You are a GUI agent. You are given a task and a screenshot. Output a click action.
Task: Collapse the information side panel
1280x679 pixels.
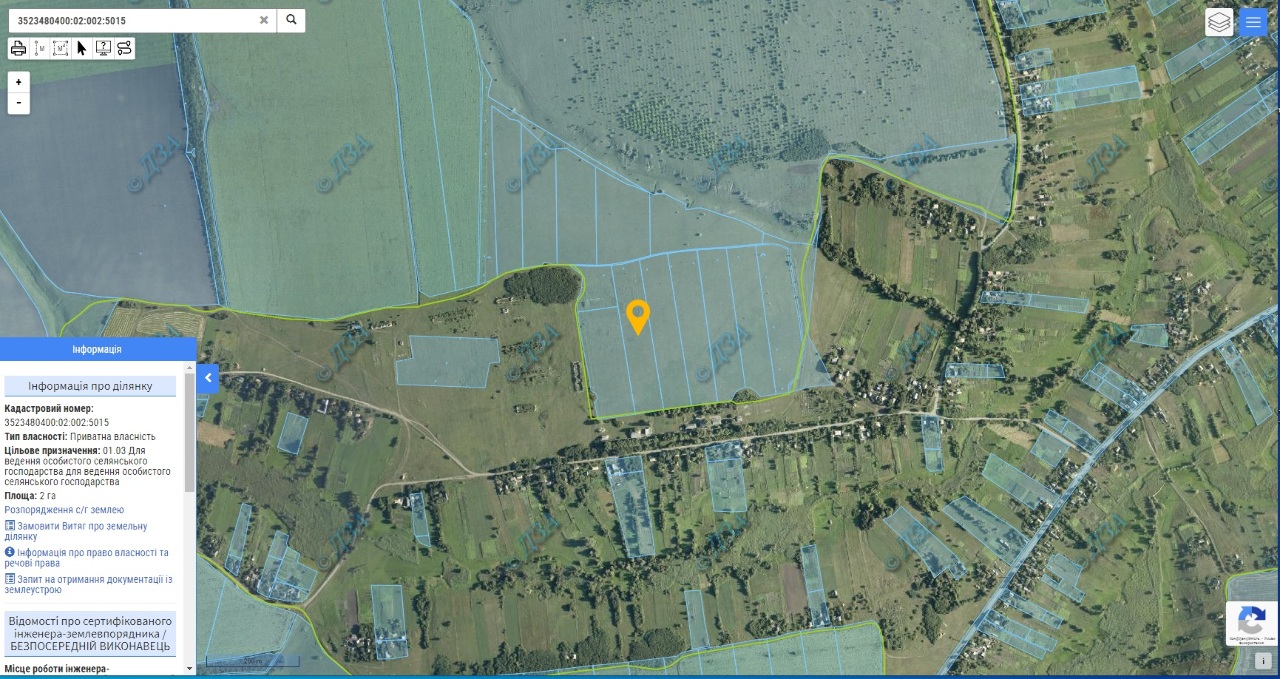click(208, 378)
